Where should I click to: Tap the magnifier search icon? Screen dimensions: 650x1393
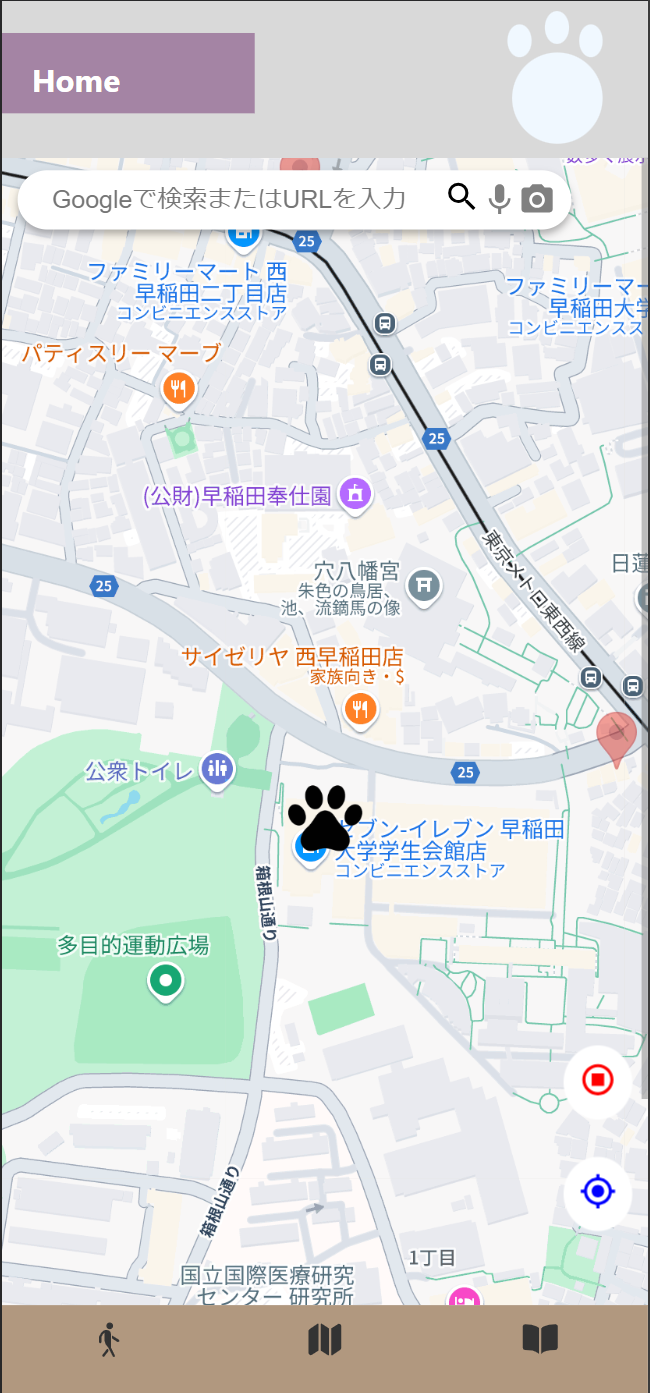[x=461, y=197]
